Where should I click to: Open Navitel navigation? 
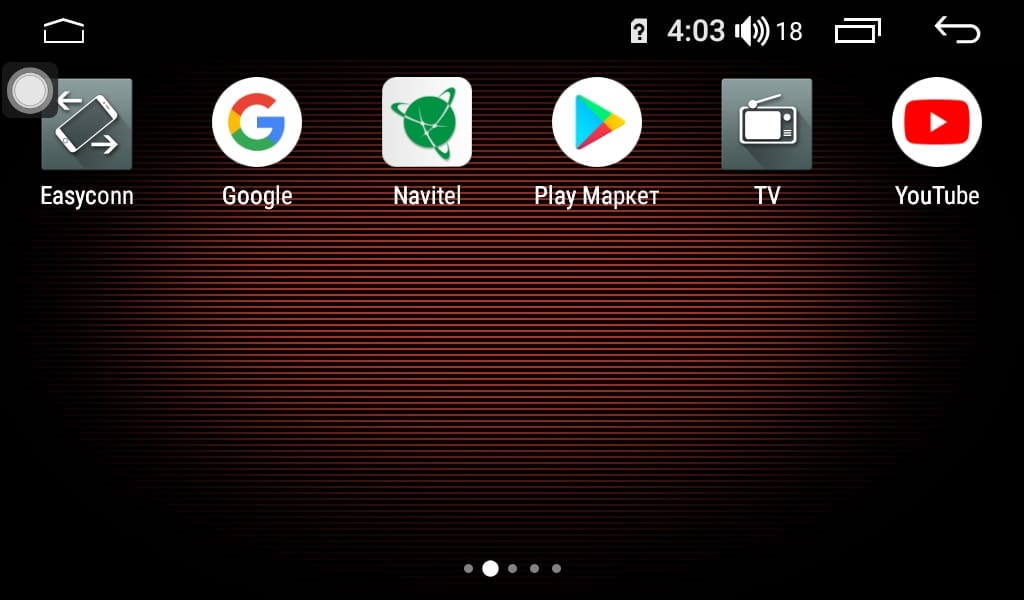(427, 122)
